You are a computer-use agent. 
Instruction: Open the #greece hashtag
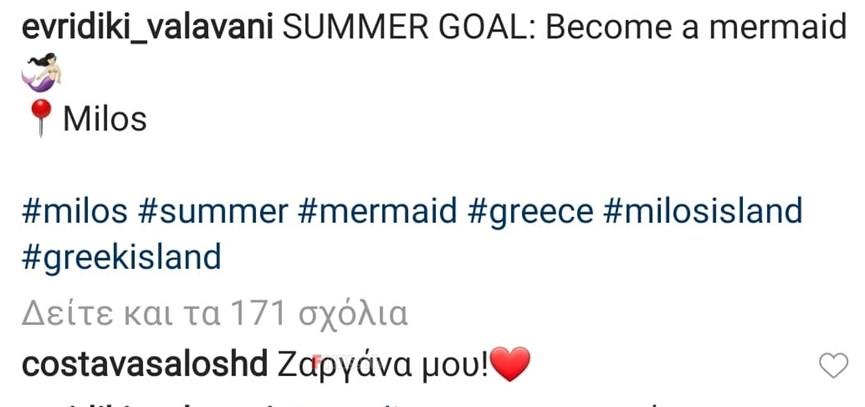pos(532,211)
